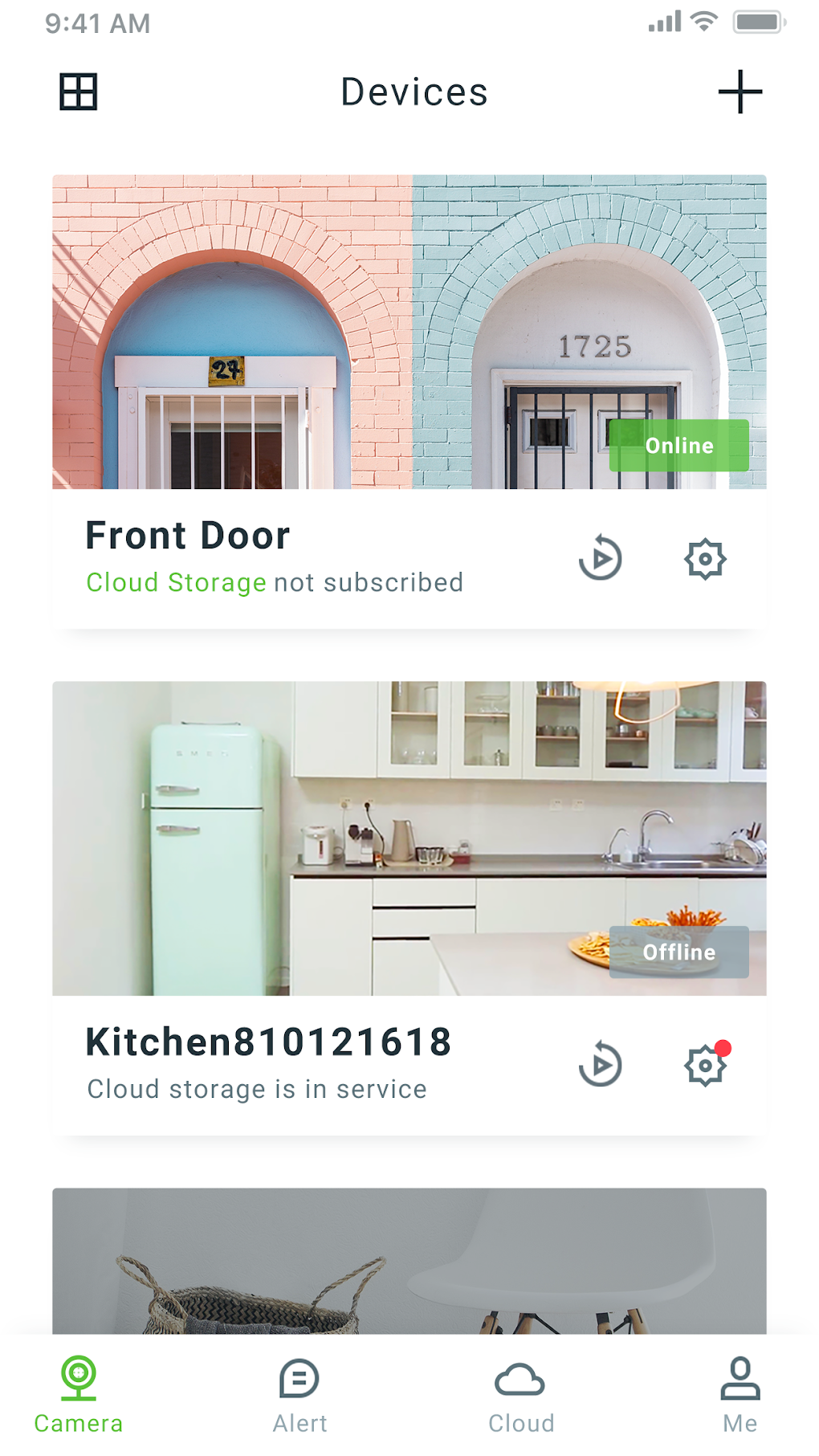
Task: Open the third camera preview at the bottom
Action: (409, 1261)
